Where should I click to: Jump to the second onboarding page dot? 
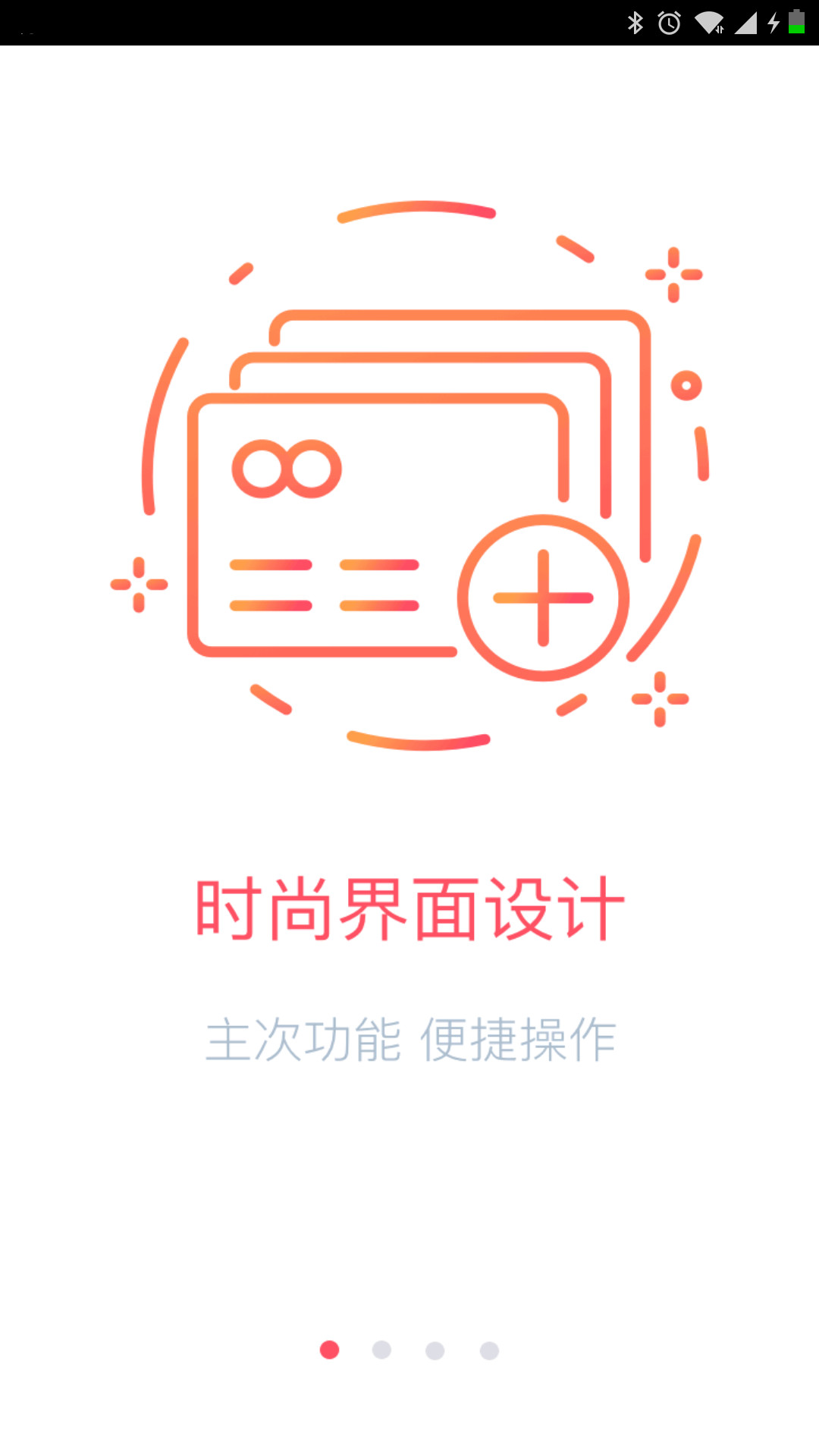tap(381, 1350)
